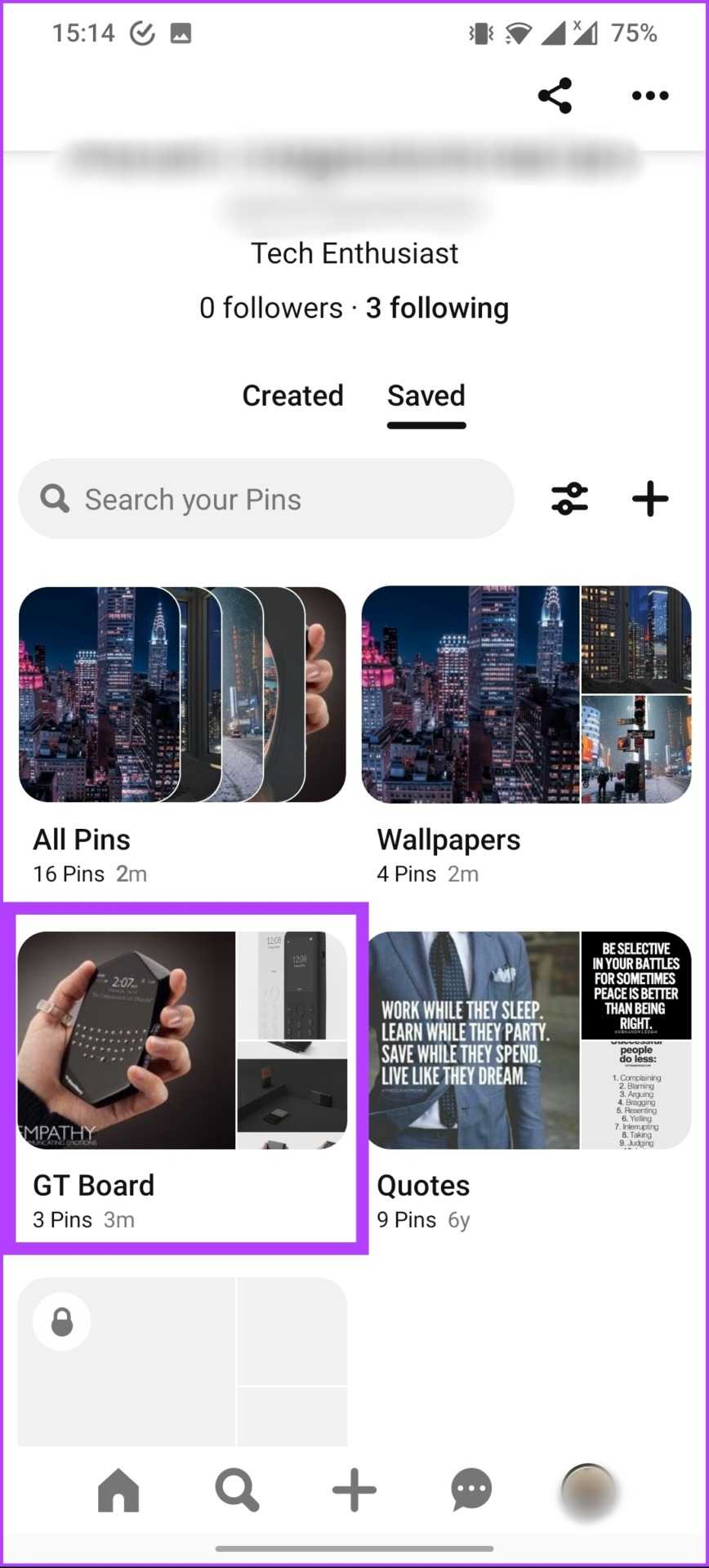This screenshot has height=1568, width=709.
Task: Open the three-dot overflow menu
Action: [650, 96]
